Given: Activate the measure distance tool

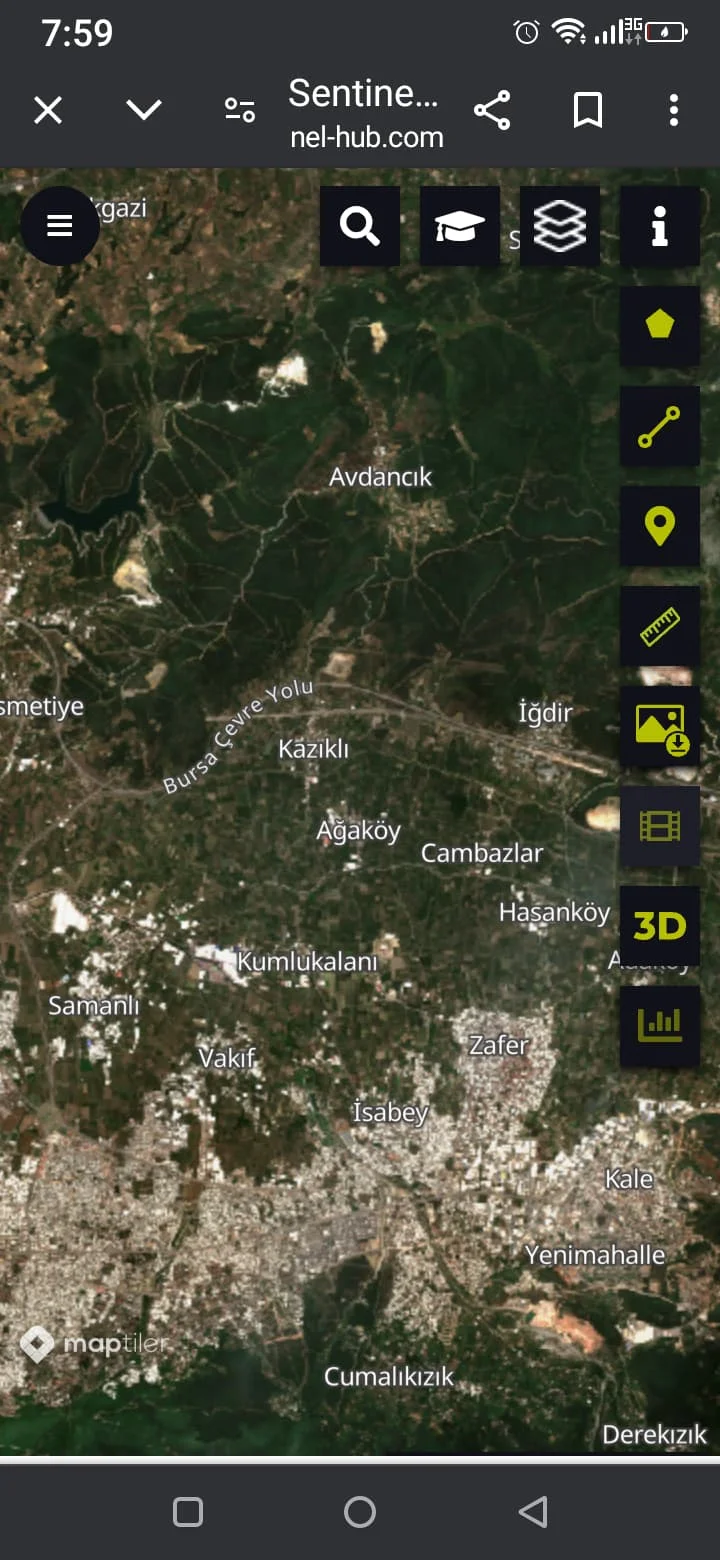Looking at the screenshot, I should 659,426.
